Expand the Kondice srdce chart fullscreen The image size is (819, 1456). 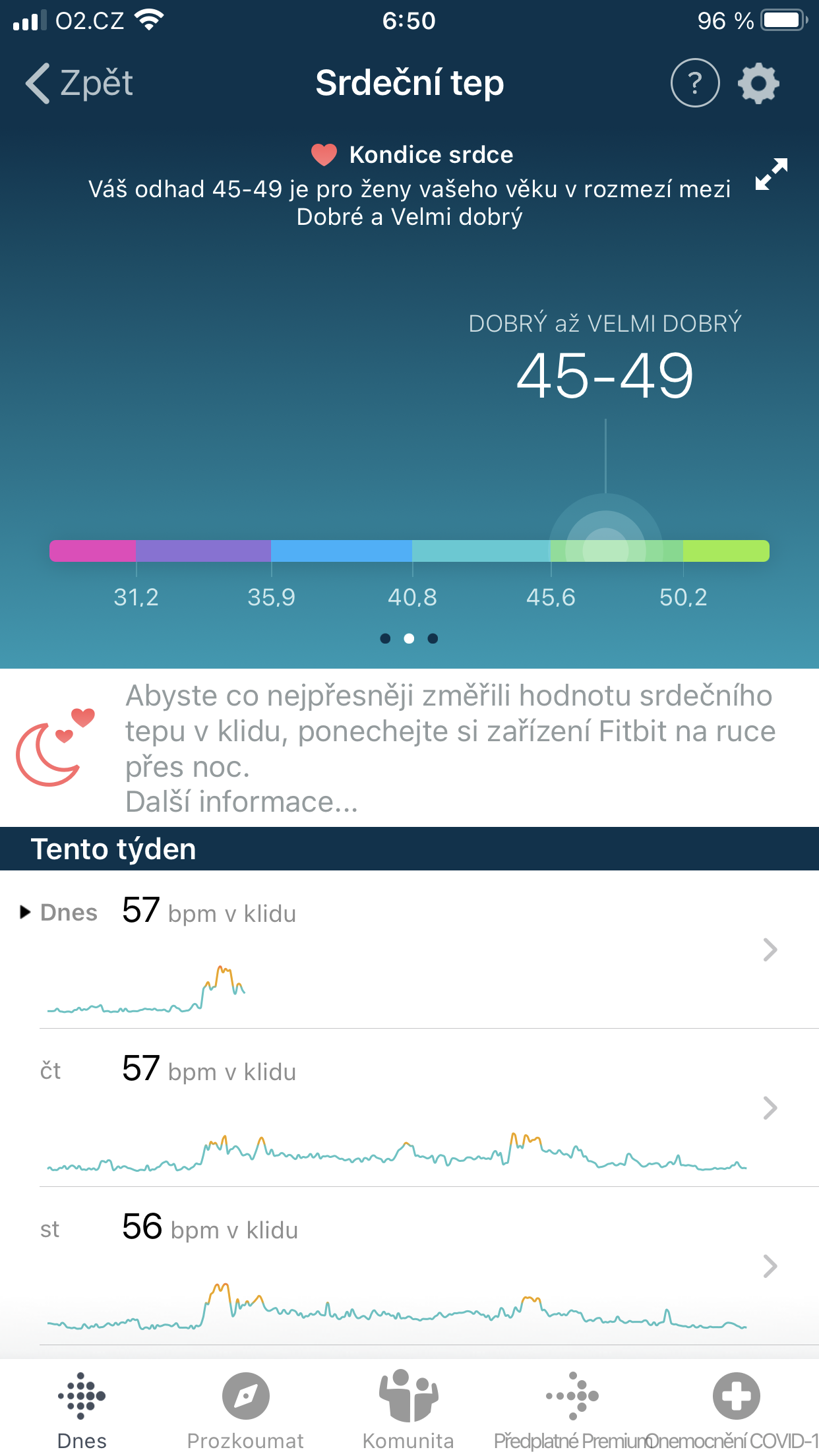tap(772, 174)
